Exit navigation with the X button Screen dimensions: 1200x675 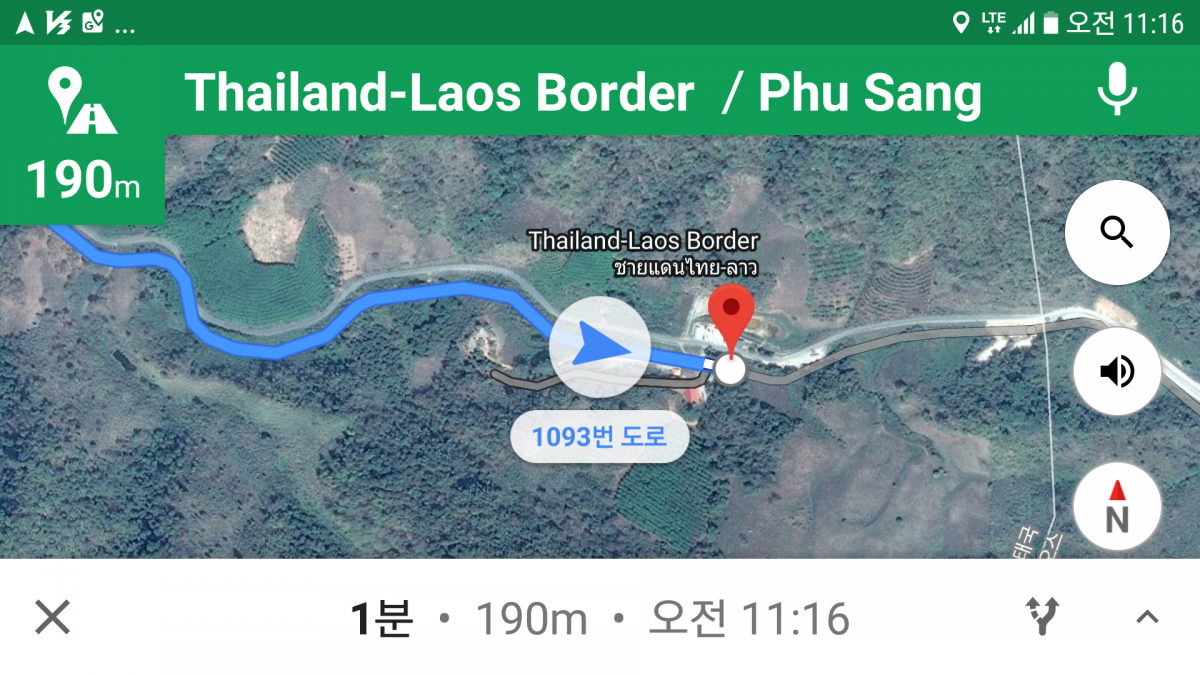[52, 617]
